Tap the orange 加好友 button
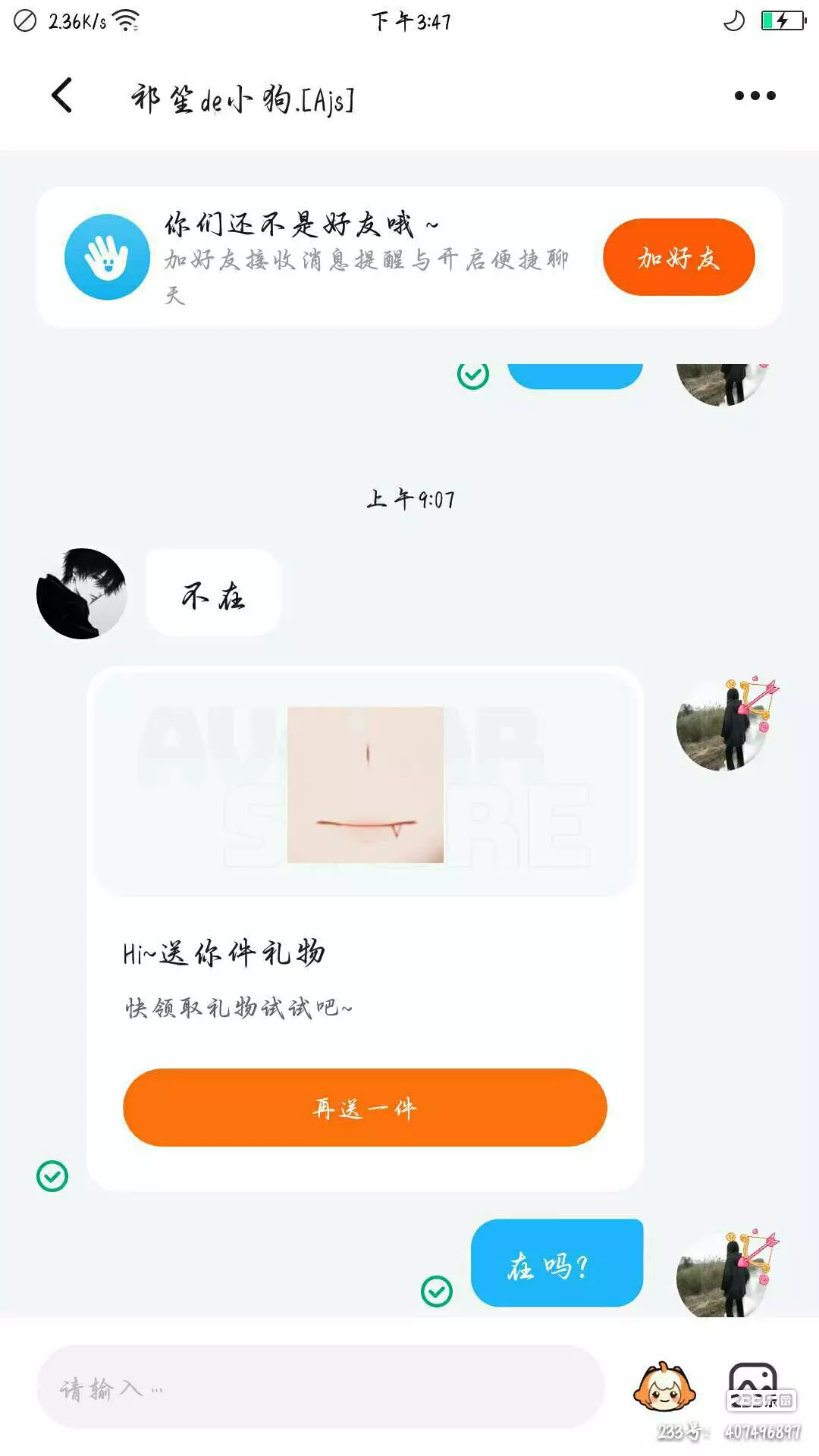The height and width of the screenshot is (1456, 819). tap(679, 257)
